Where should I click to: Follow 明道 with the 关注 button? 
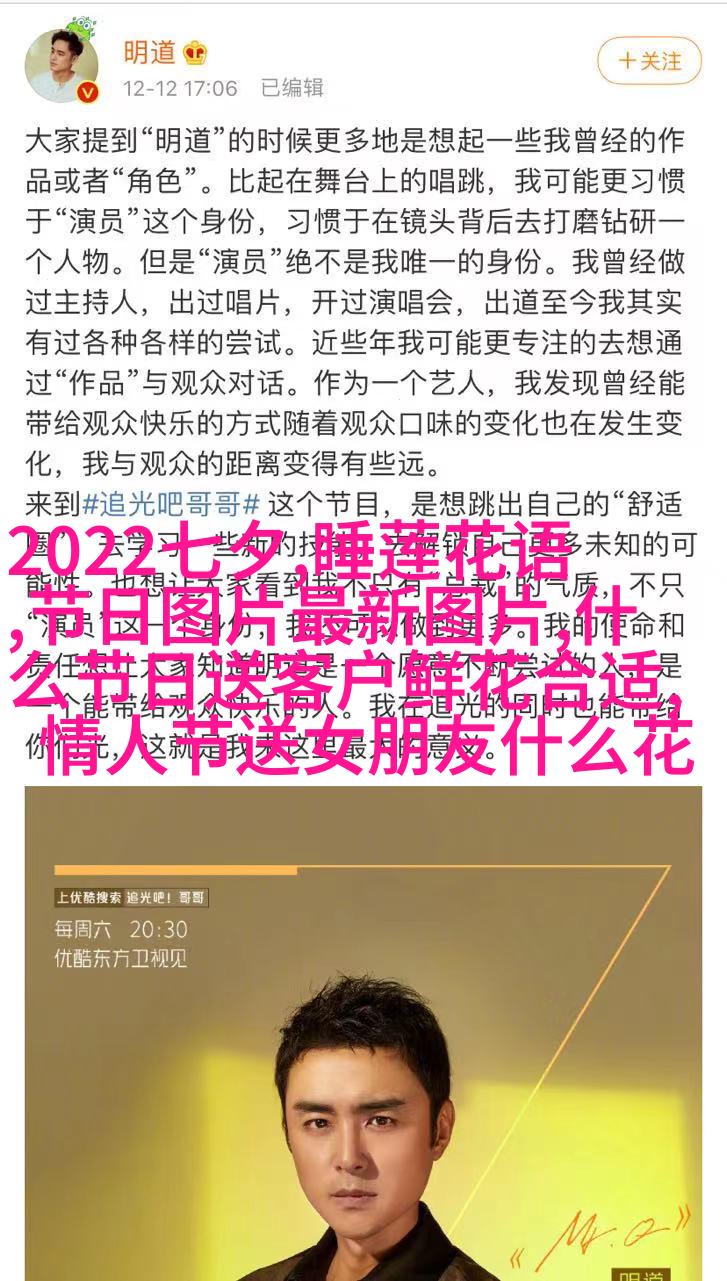coord(649,61)
